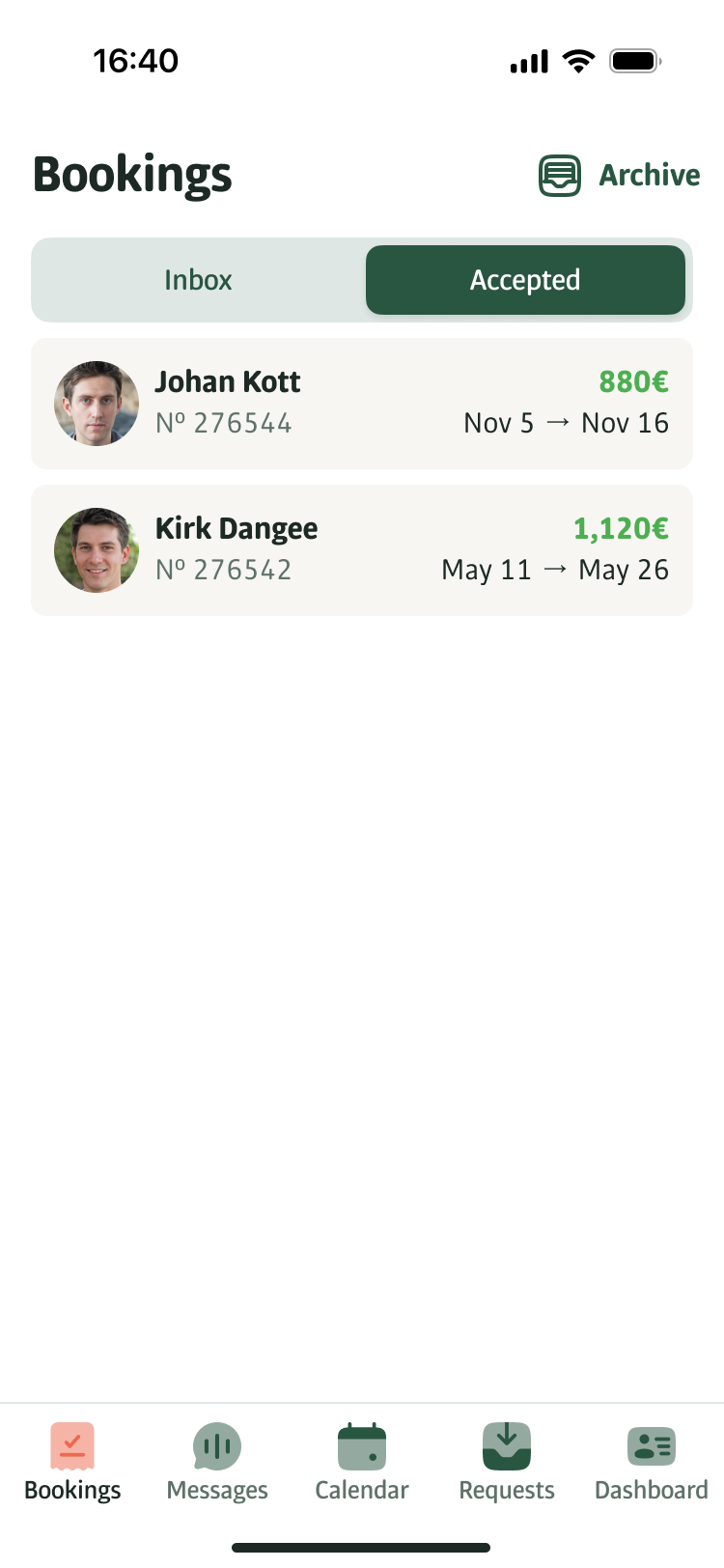View Kirk Dangee's booking details

[x=362, y=550]
